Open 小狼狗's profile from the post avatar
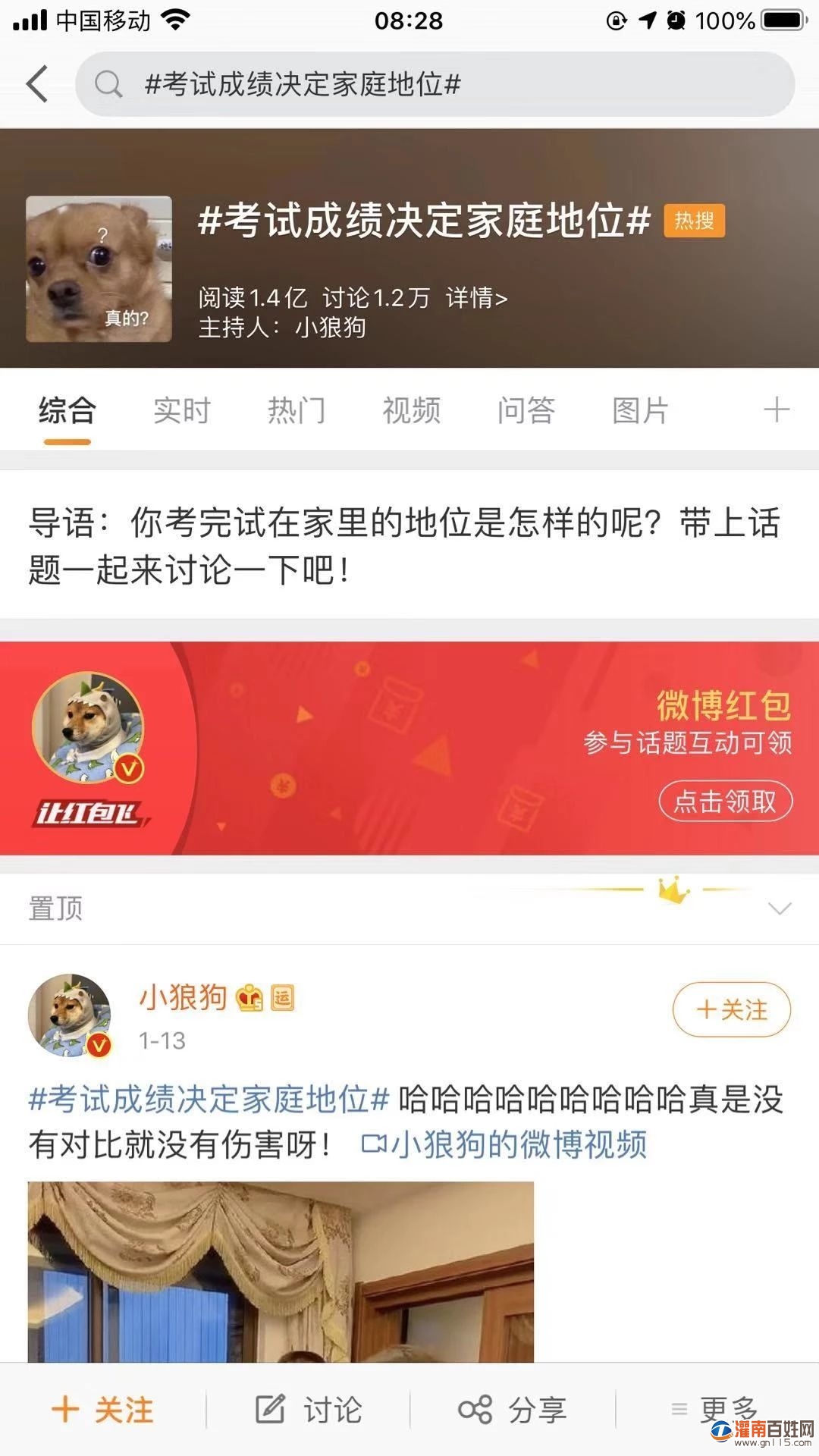Screen dimensions: 819x1456 click(70, 1015)
